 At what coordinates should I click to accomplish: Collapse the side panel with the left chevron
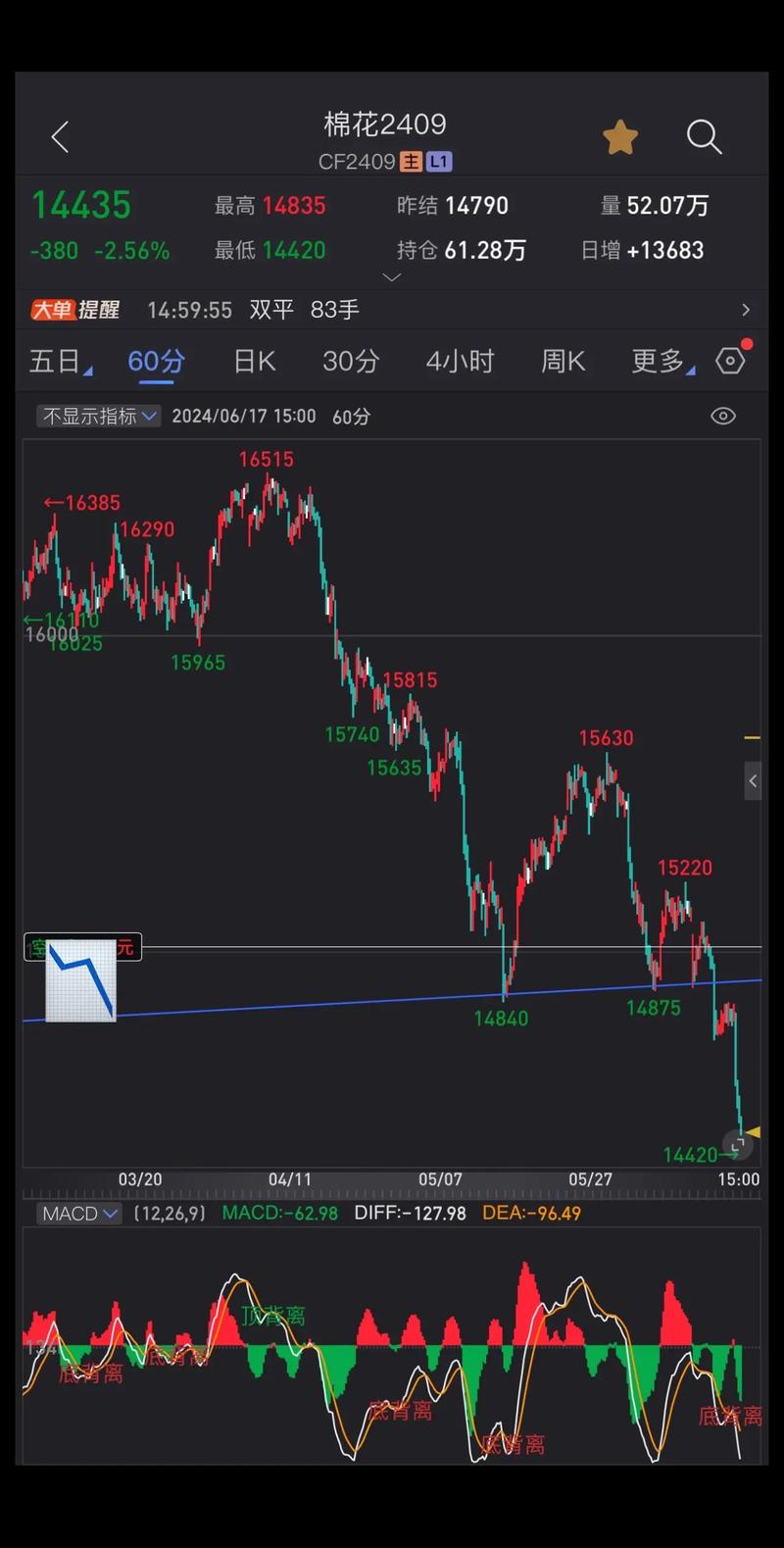click(751, 781)
